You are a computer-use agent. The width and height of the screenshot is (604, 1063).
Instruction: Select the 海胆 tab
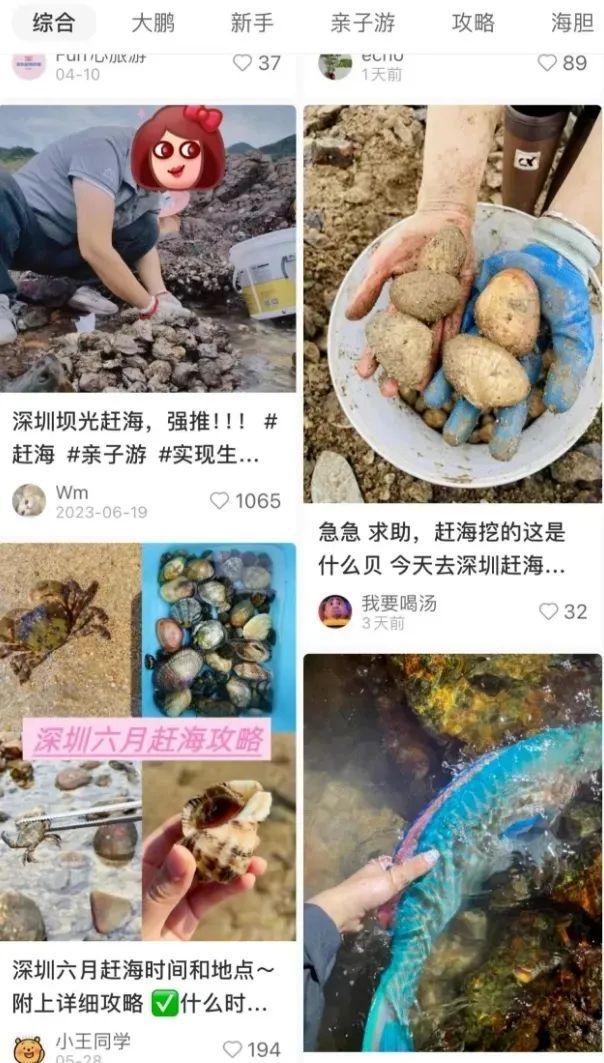coord(572,23)
